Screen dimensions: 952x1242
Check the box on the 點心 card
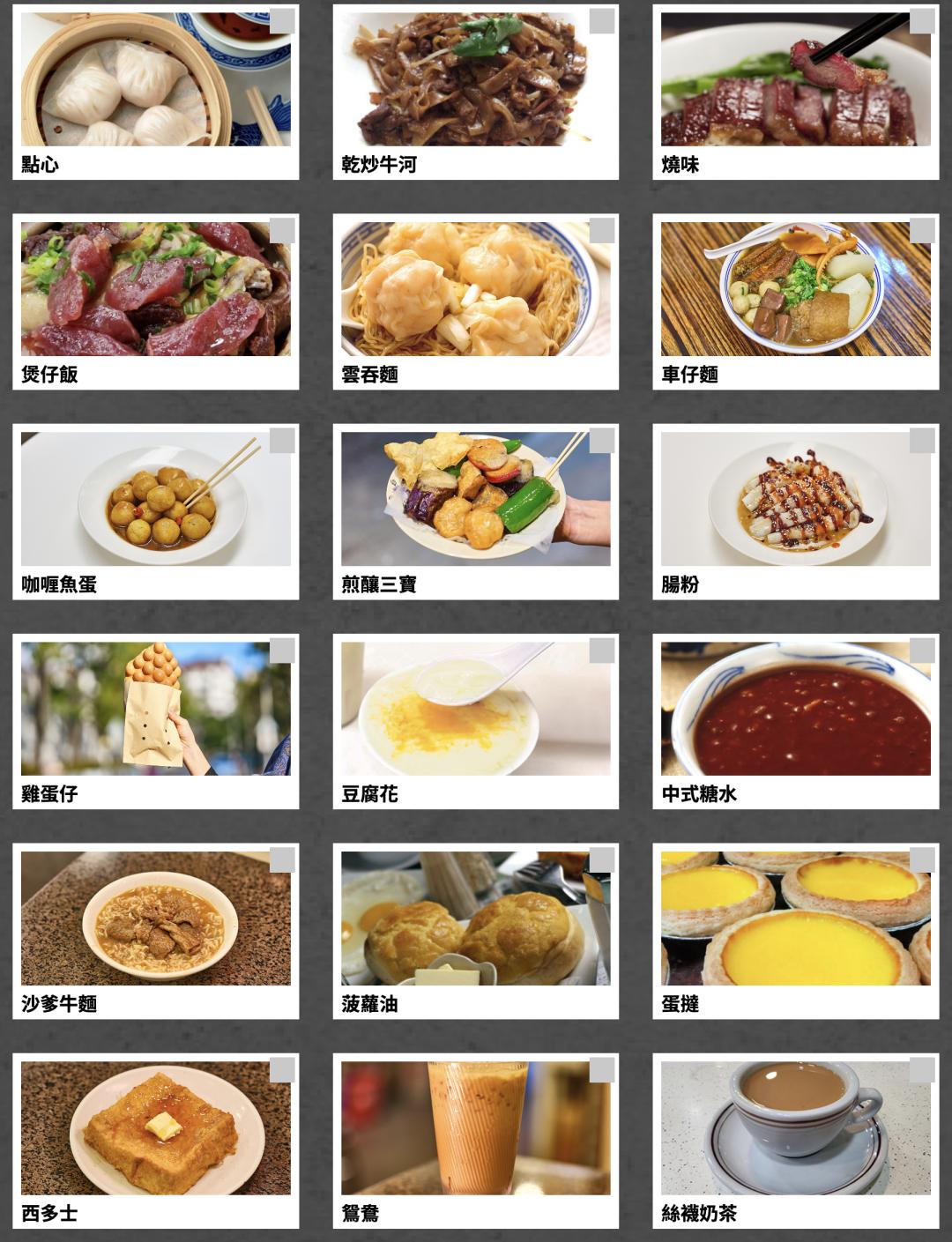pos(282,21)
